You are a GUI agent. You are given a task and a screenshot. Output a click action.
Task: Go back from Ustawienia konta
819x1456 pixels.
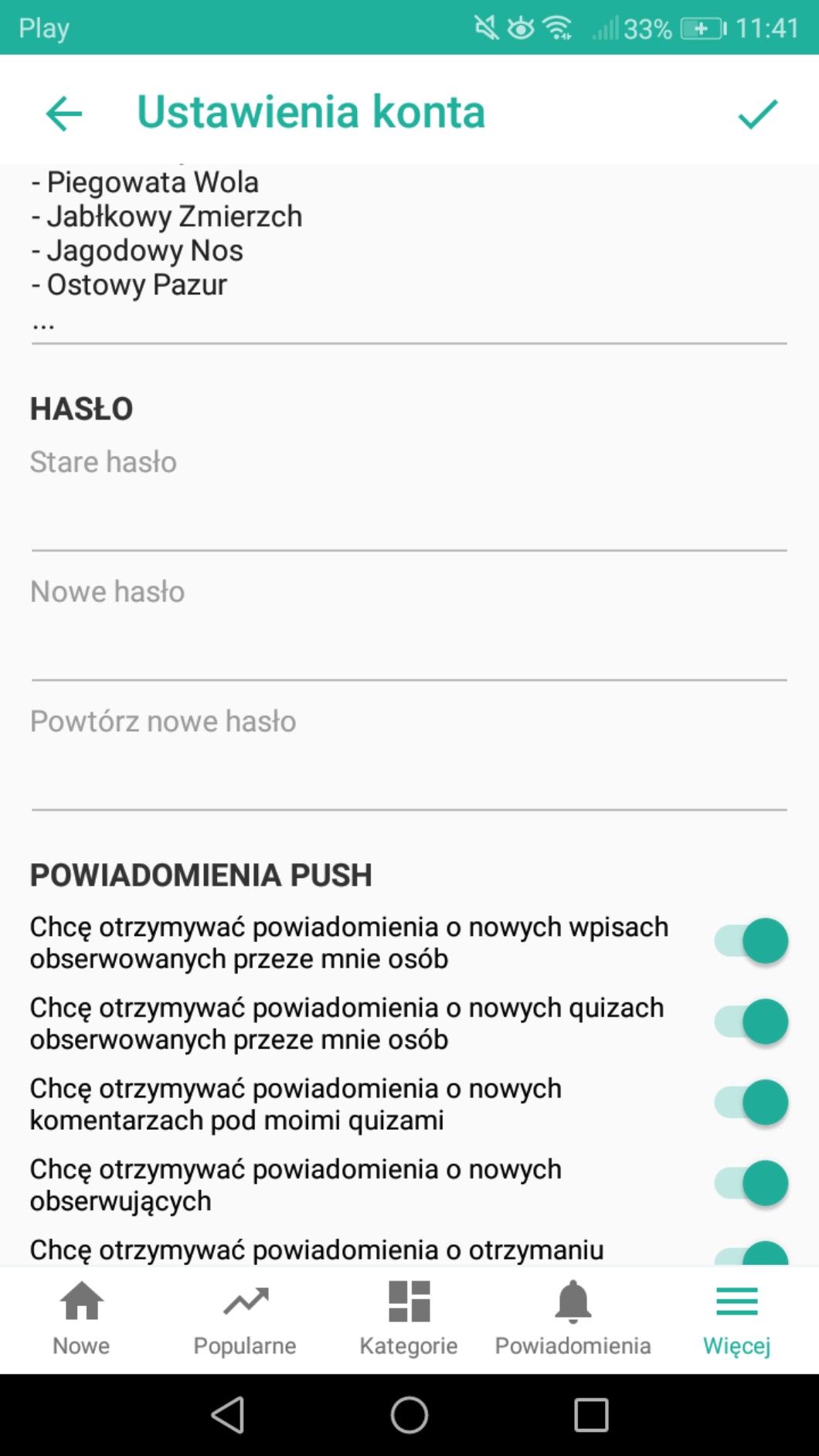pos(64,114)
